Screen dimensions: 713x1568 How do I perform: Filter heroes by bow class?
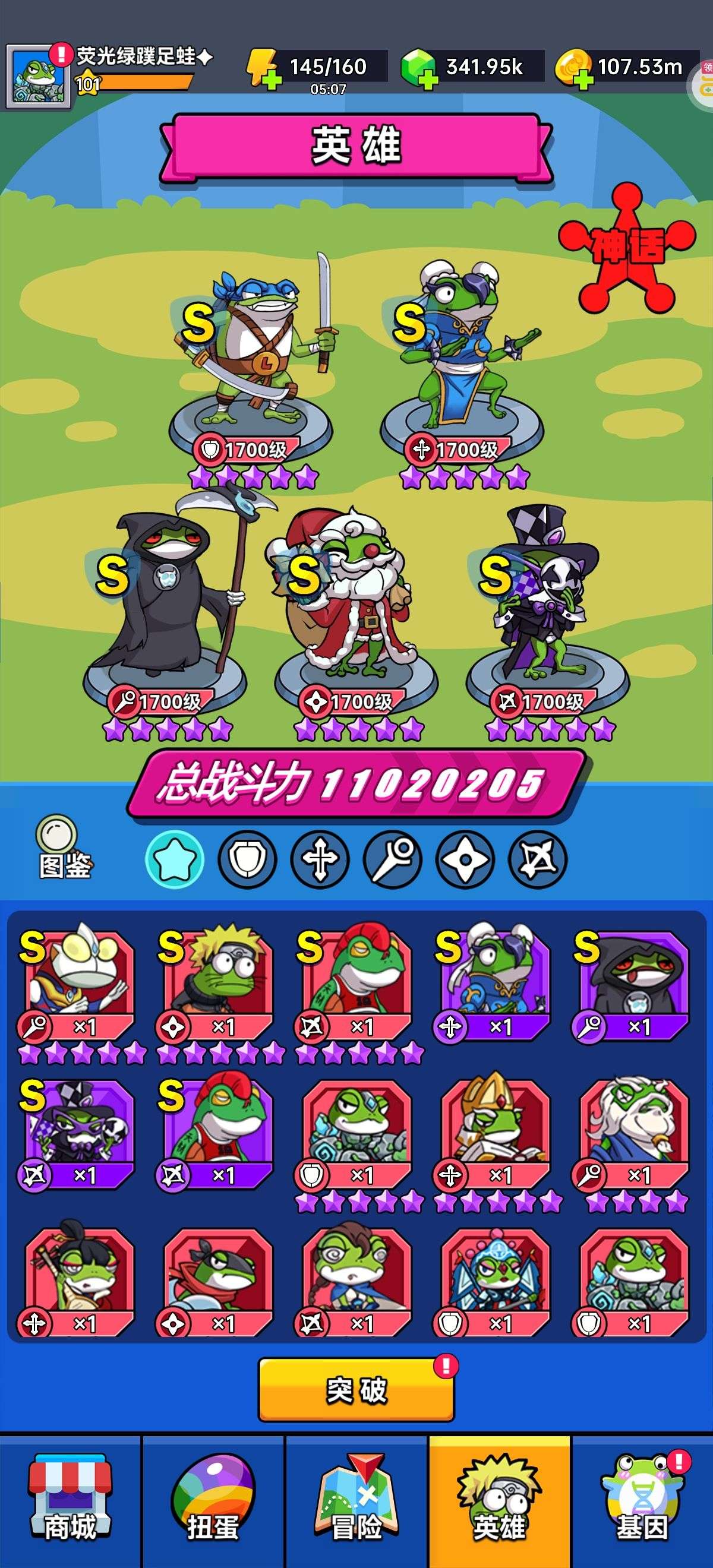pos(537,859)
